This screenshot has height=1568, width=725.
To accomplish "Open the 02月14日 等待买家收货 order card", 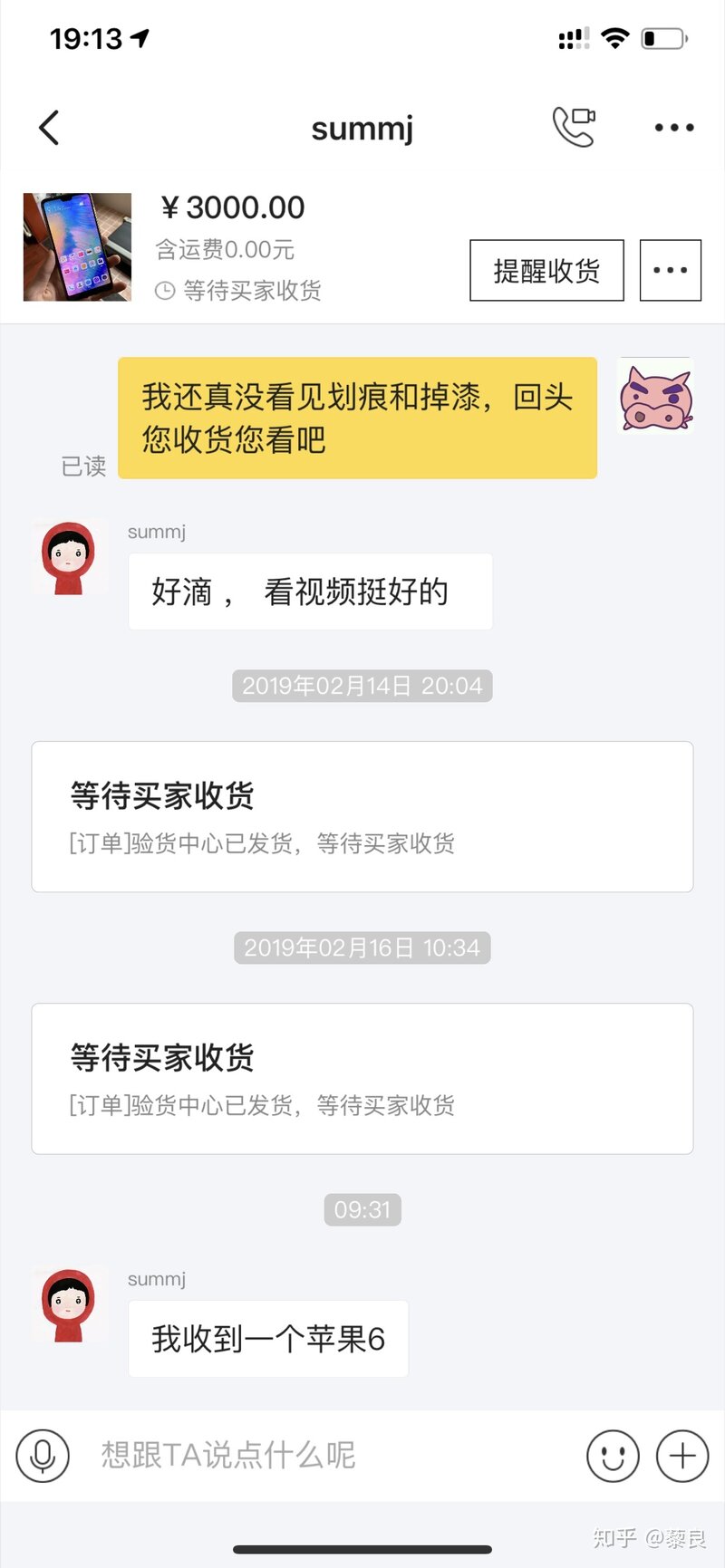I will (362, 816).
